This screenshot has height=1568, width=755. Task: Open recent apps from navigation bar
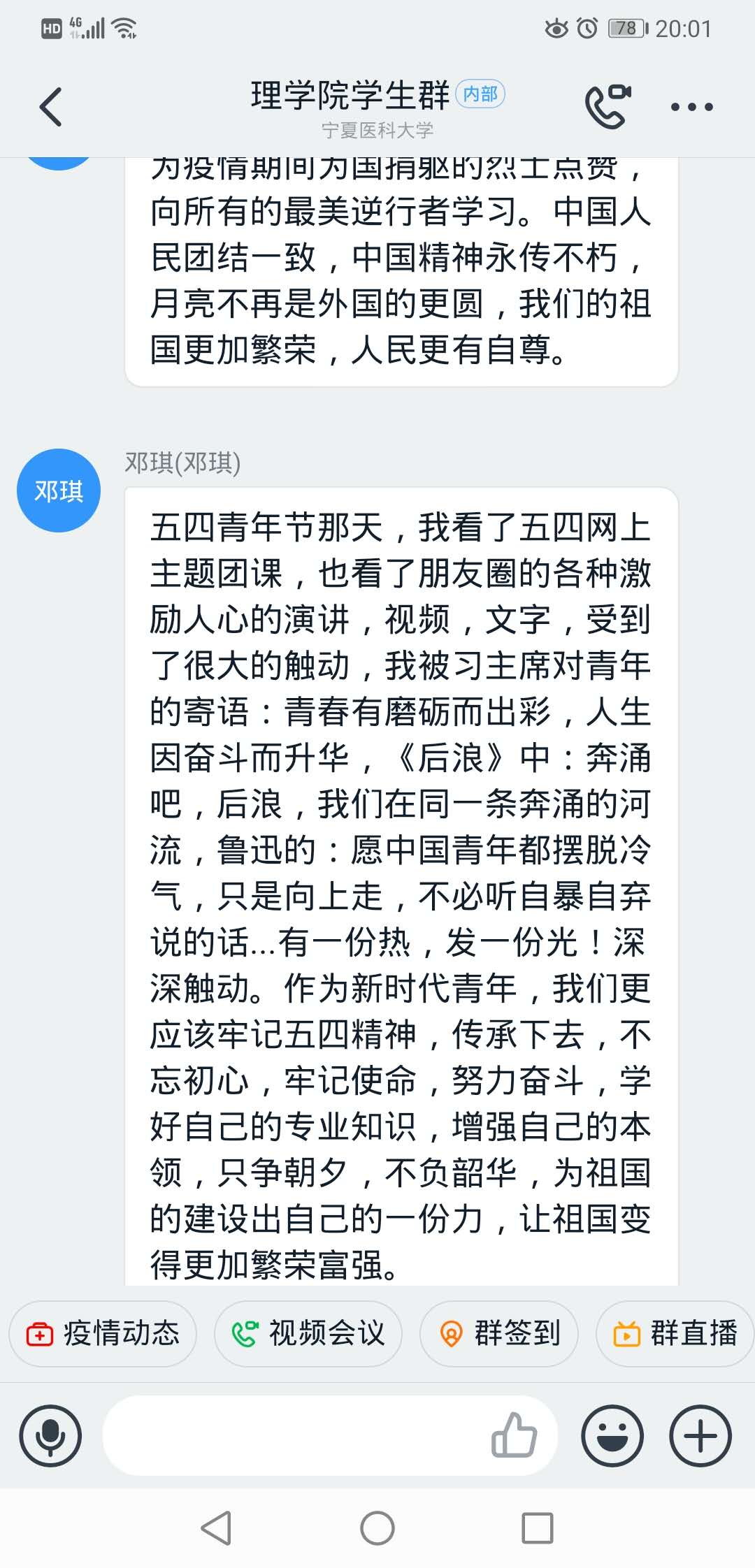(538, 1527)
